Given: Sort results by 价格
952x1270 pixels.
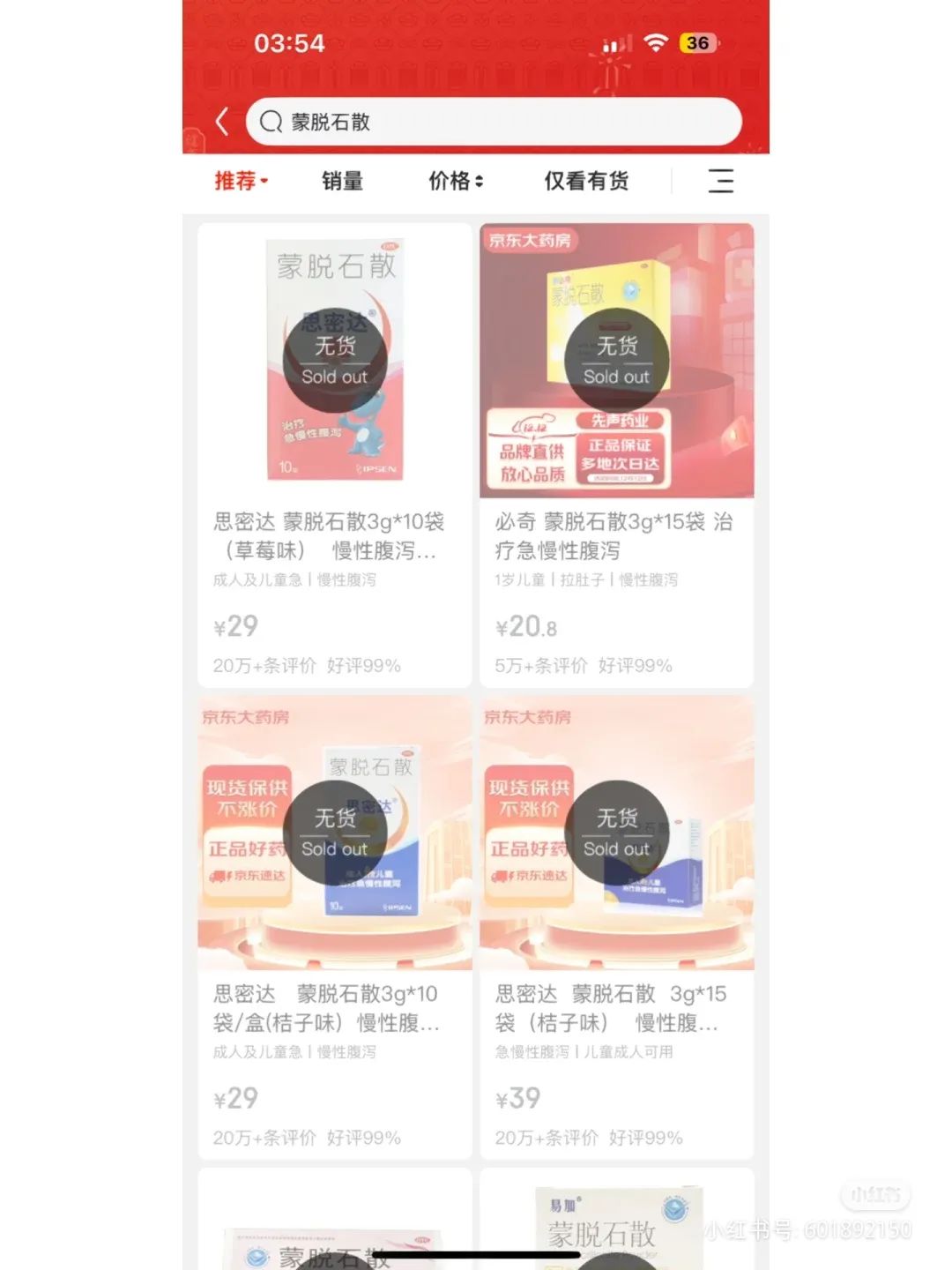Looking at the screenshot, I should [455, 181].
